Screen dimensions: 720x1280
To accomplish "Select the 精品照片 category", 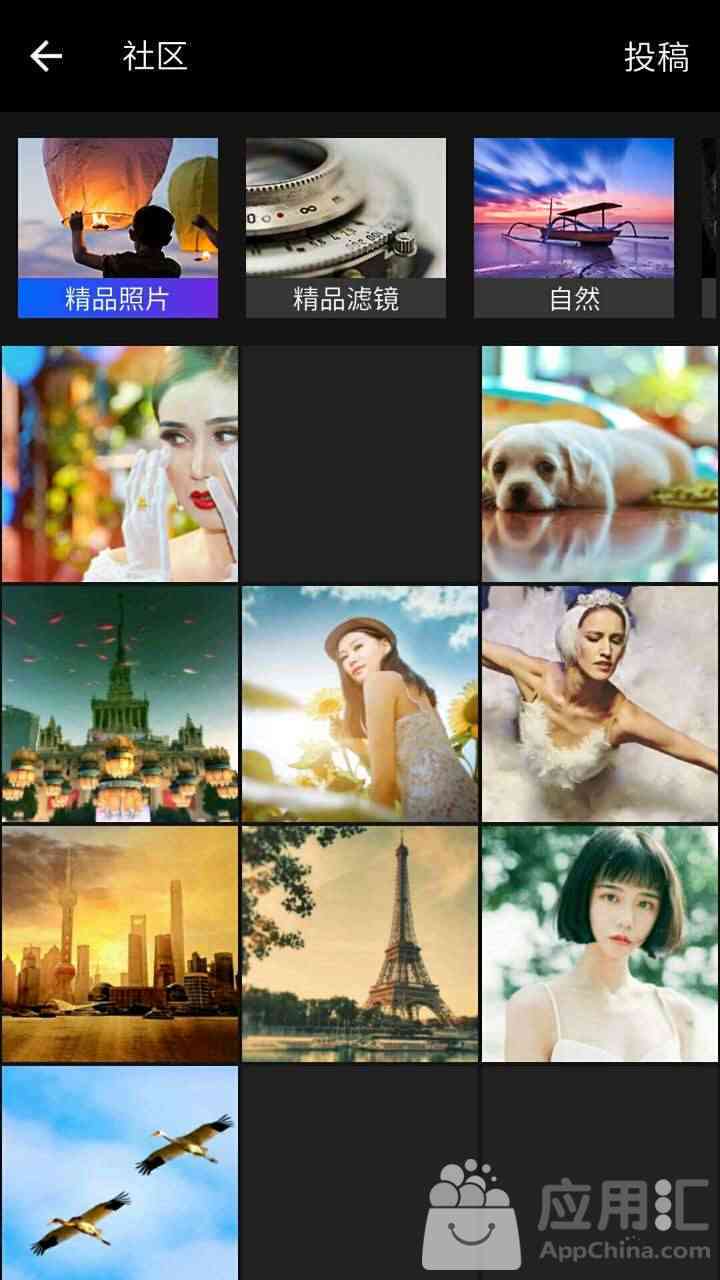I will click(x=118, y=228).
